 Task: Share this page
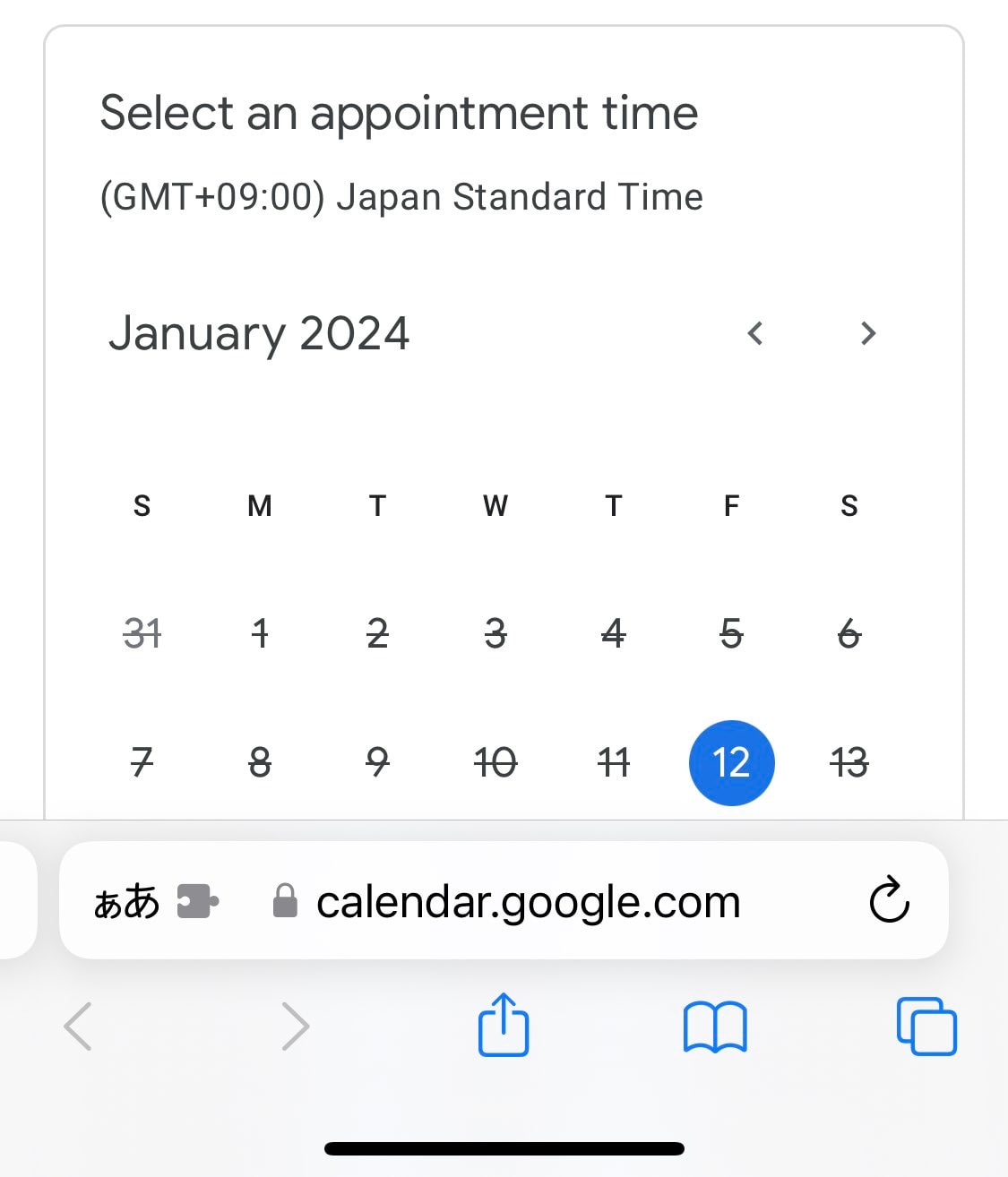click(504, 1025)
